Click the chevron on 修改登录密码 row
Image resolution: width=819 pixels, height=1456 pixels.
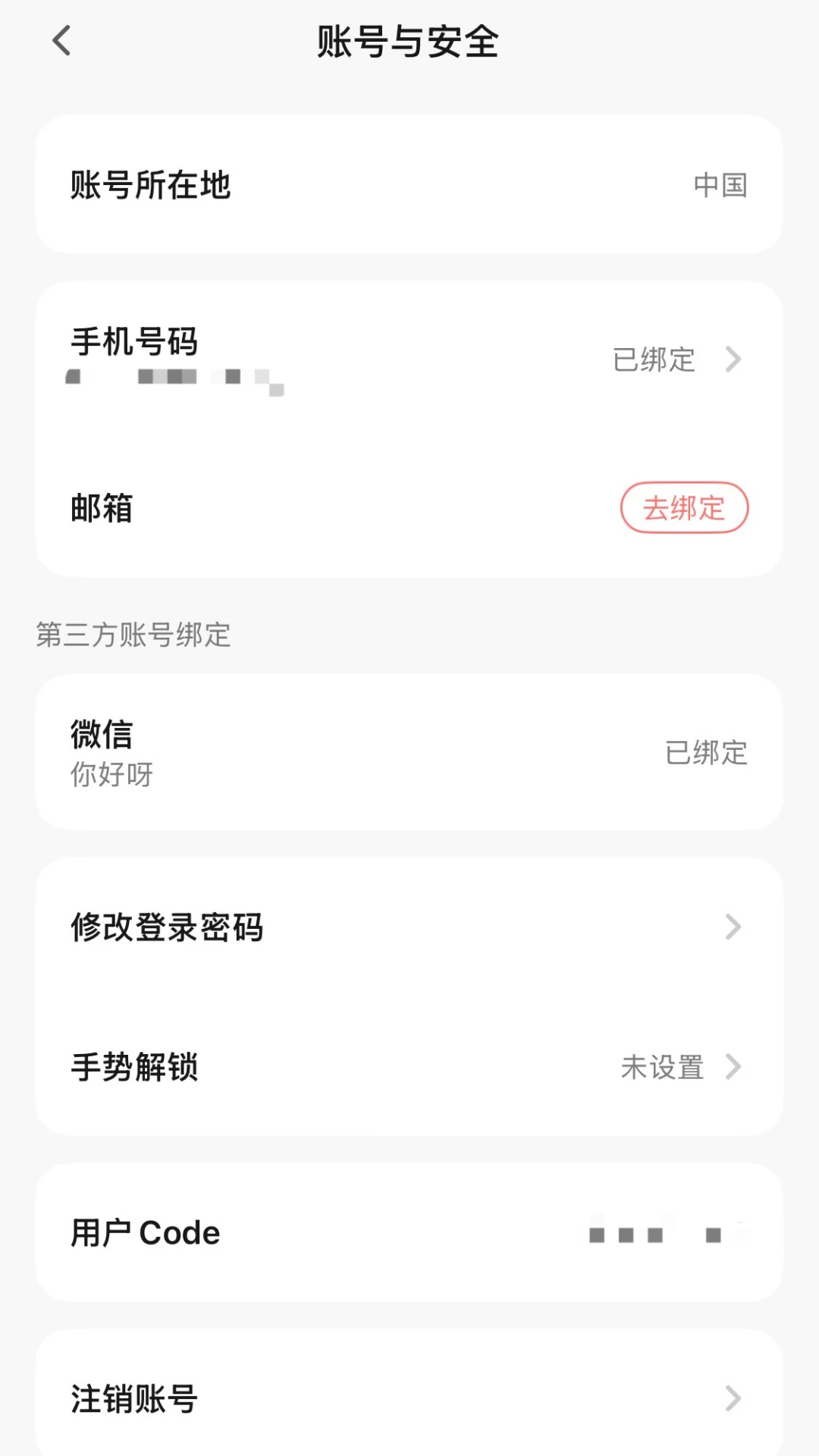pyautogui.click(x=733, y=927)
